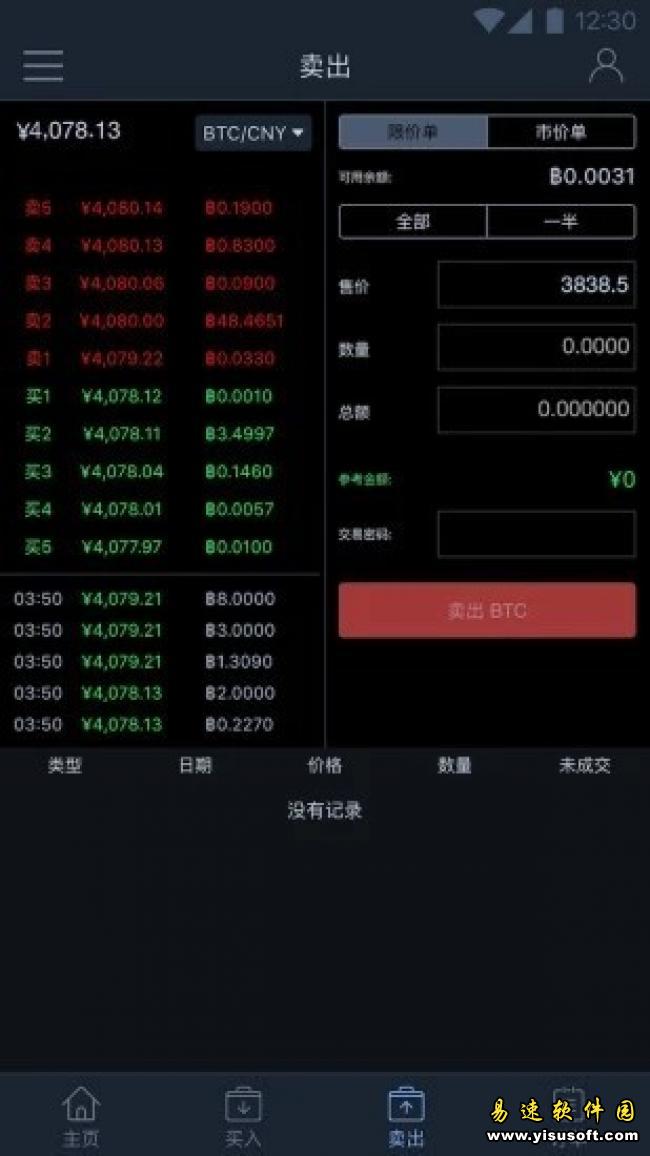
Task: Switch to the 市价单 order type
Action: pos(561,132)
